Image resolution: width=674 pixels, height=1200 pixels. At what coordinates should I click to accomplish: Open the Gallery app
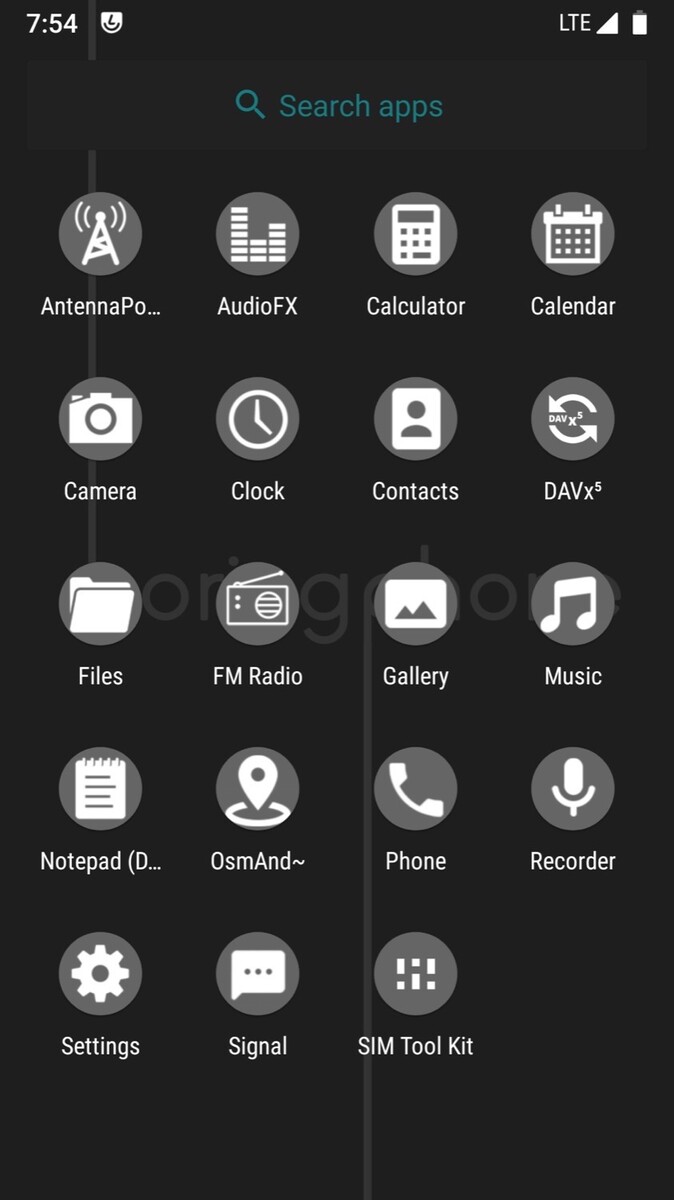pos(415,604)
